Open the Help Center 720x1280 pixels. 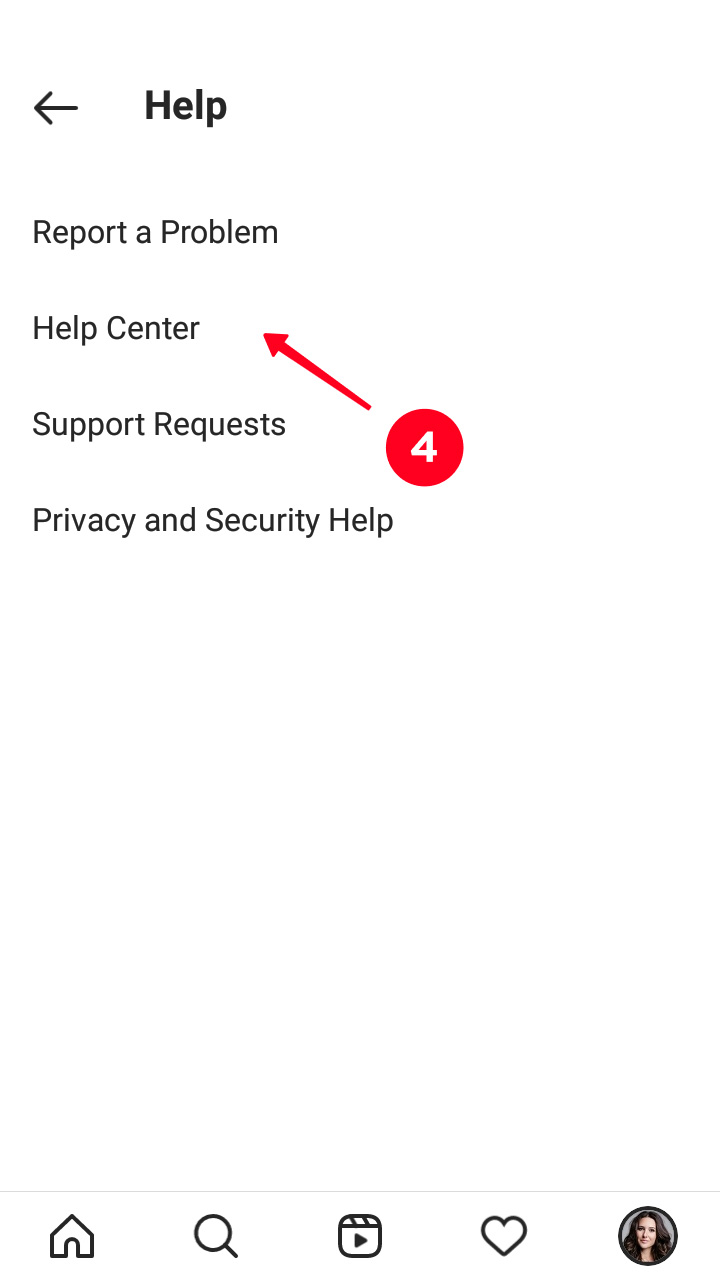116,329
